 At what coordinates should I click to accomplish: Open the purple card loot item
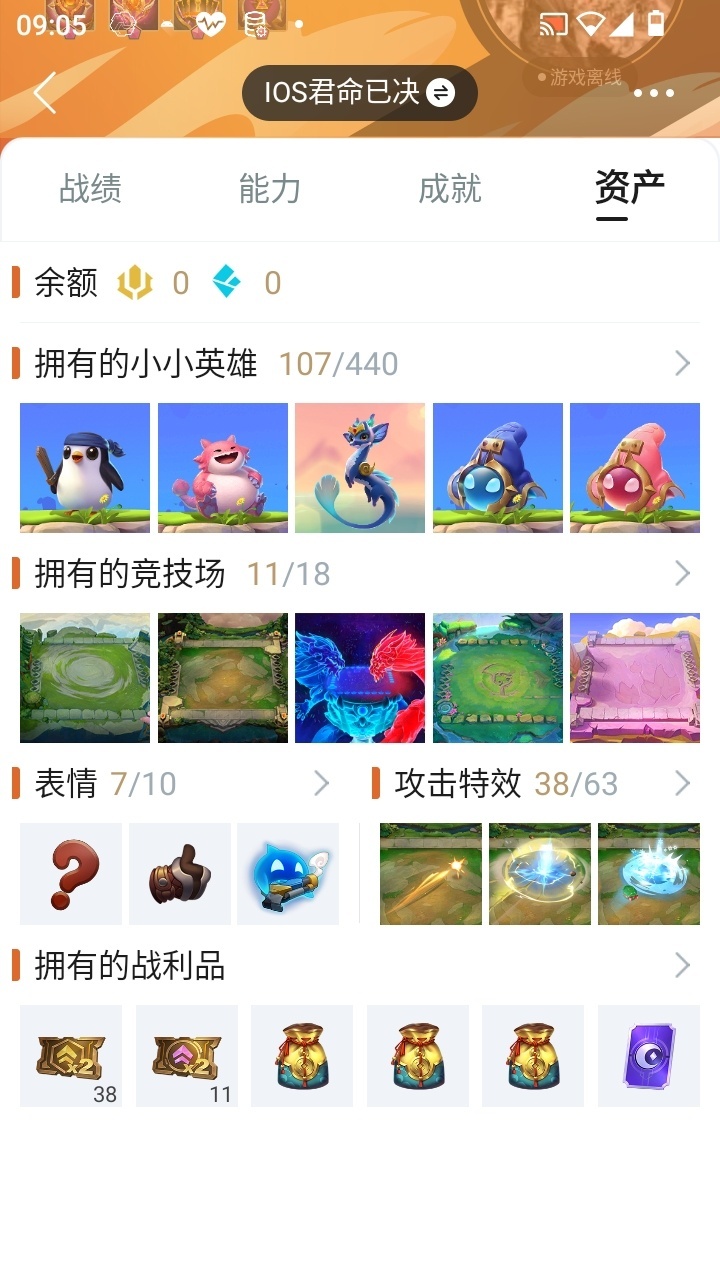[x=649, y=1055]
